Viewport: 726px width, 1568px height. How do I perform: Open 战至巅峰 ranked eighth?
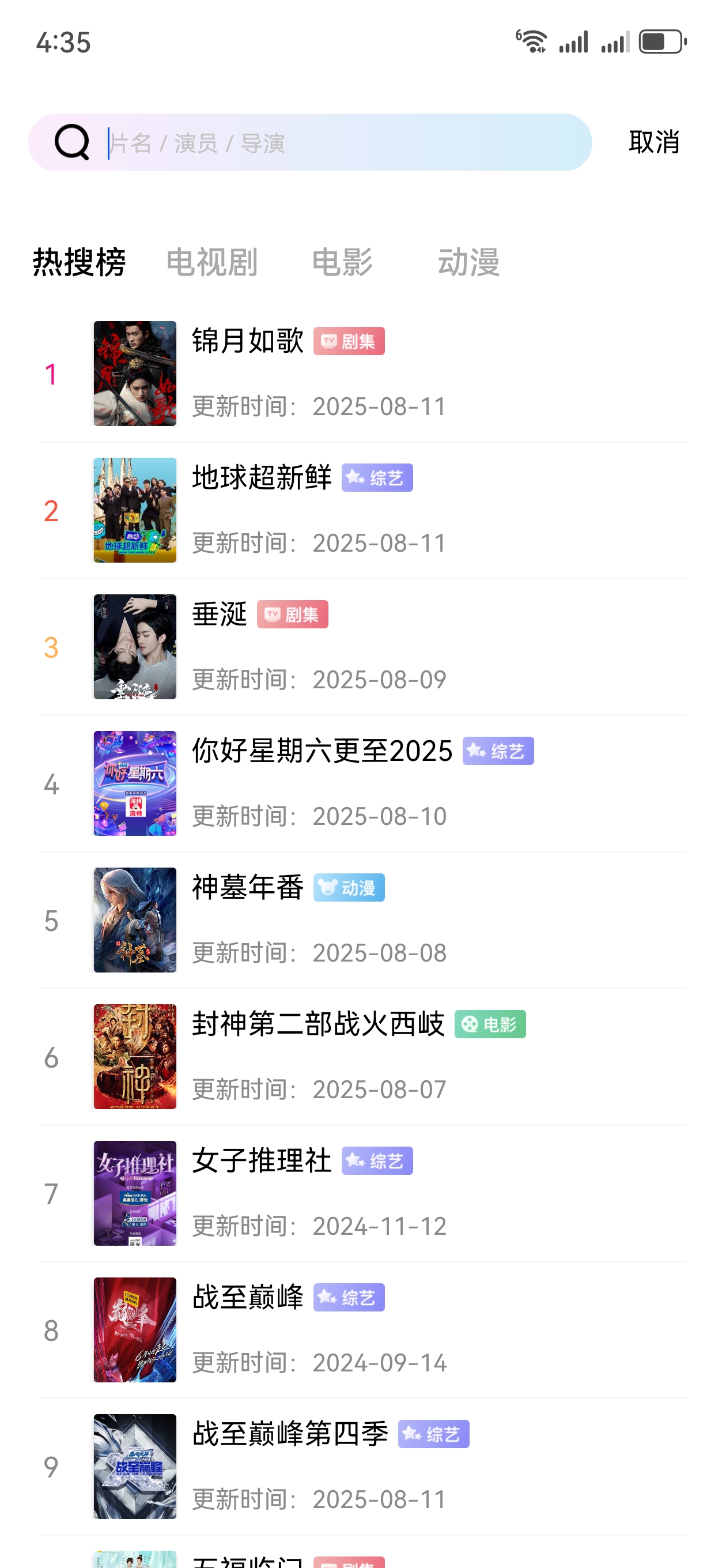[x=362, y=1330]
